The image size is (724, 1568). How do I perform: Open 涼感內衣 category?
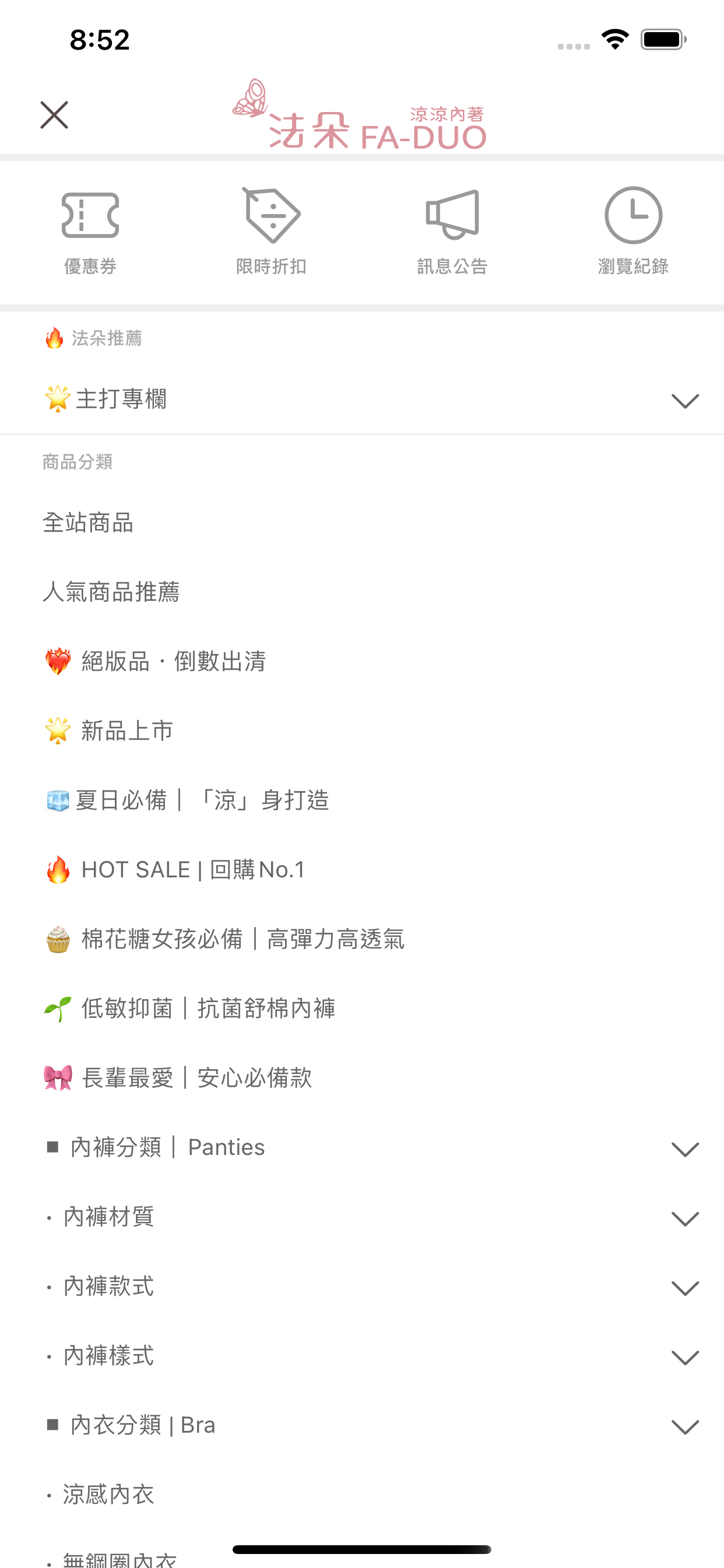362,1494
